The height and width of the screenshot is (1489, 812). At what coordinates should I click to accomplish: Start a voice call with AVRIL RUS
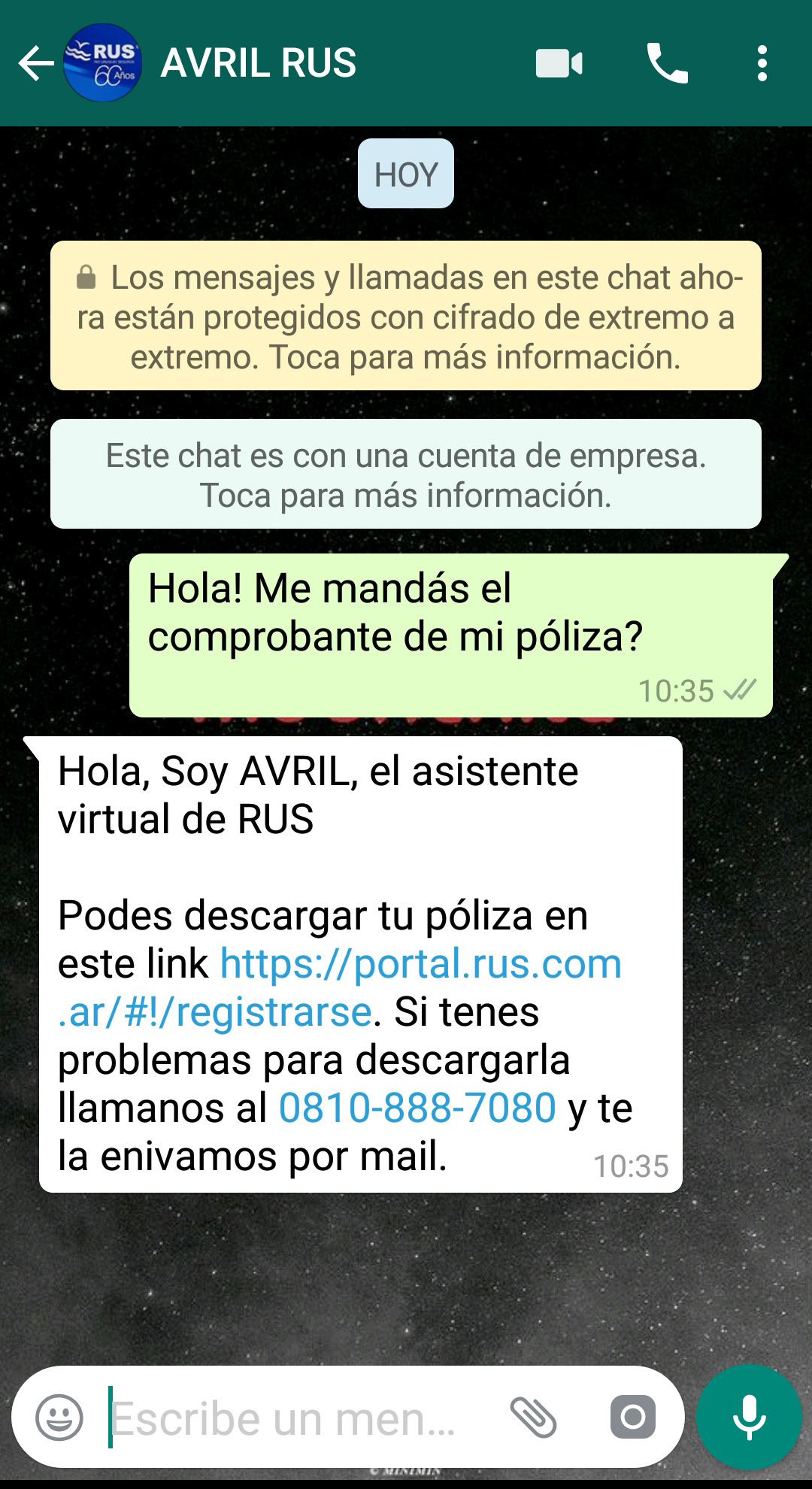point(667,63)
